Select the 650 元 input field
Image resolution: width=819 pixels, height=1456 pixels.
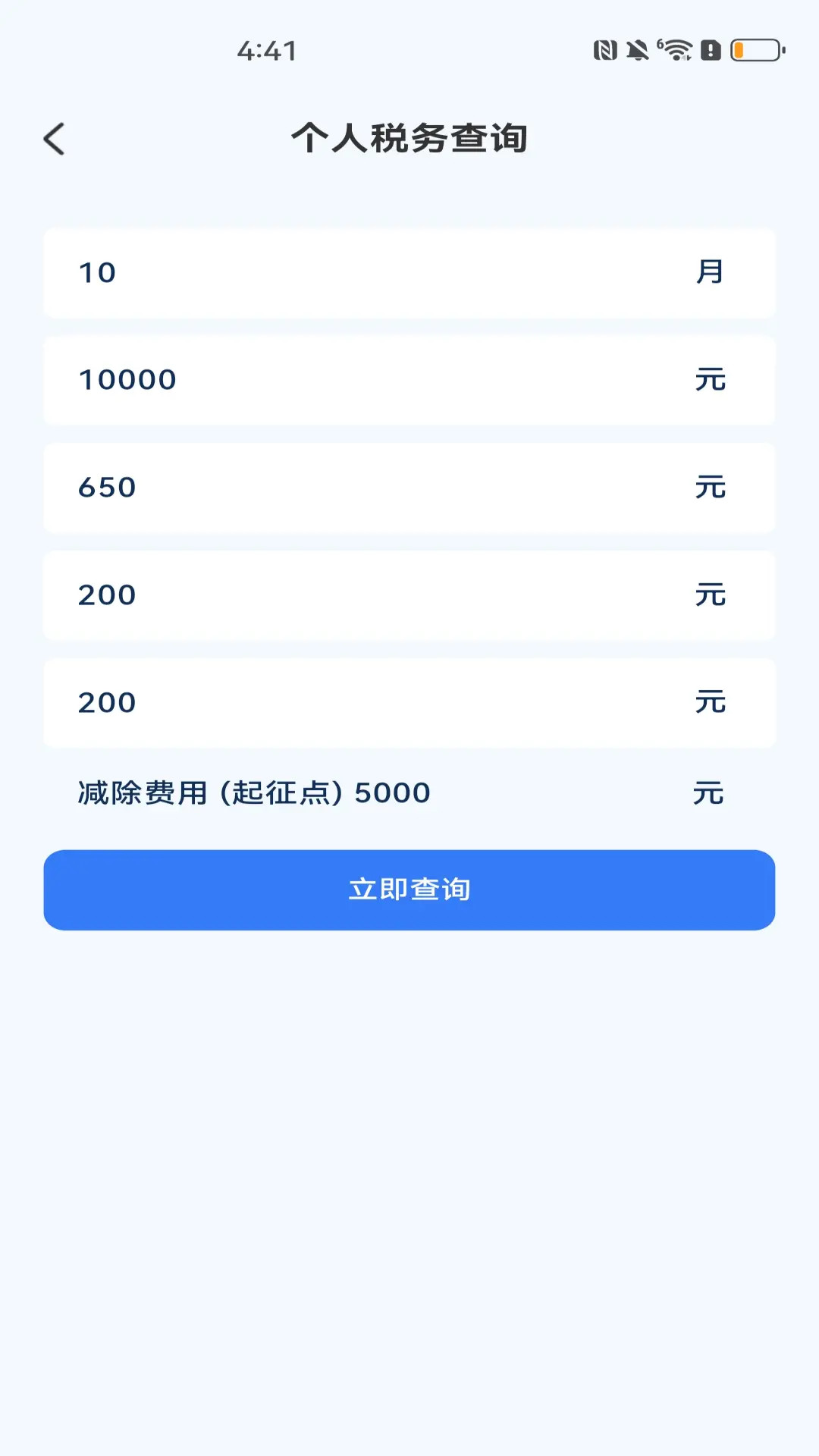[364, 488]
